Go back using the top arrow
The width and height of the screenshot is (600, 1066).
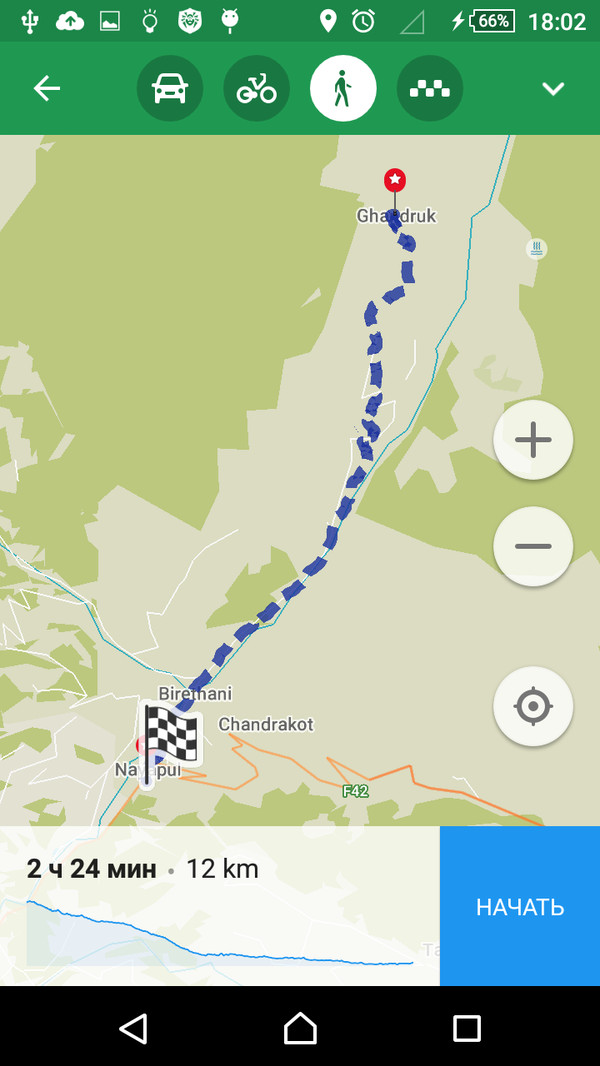[x=47, y=89]
